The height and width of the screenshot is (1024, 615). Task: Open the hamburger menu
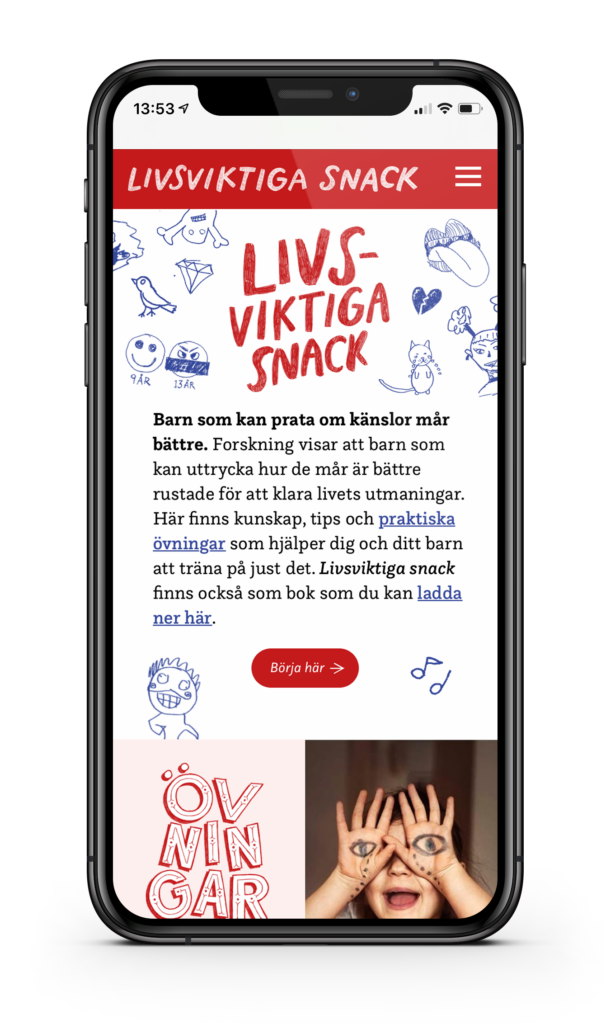[468, 176]
